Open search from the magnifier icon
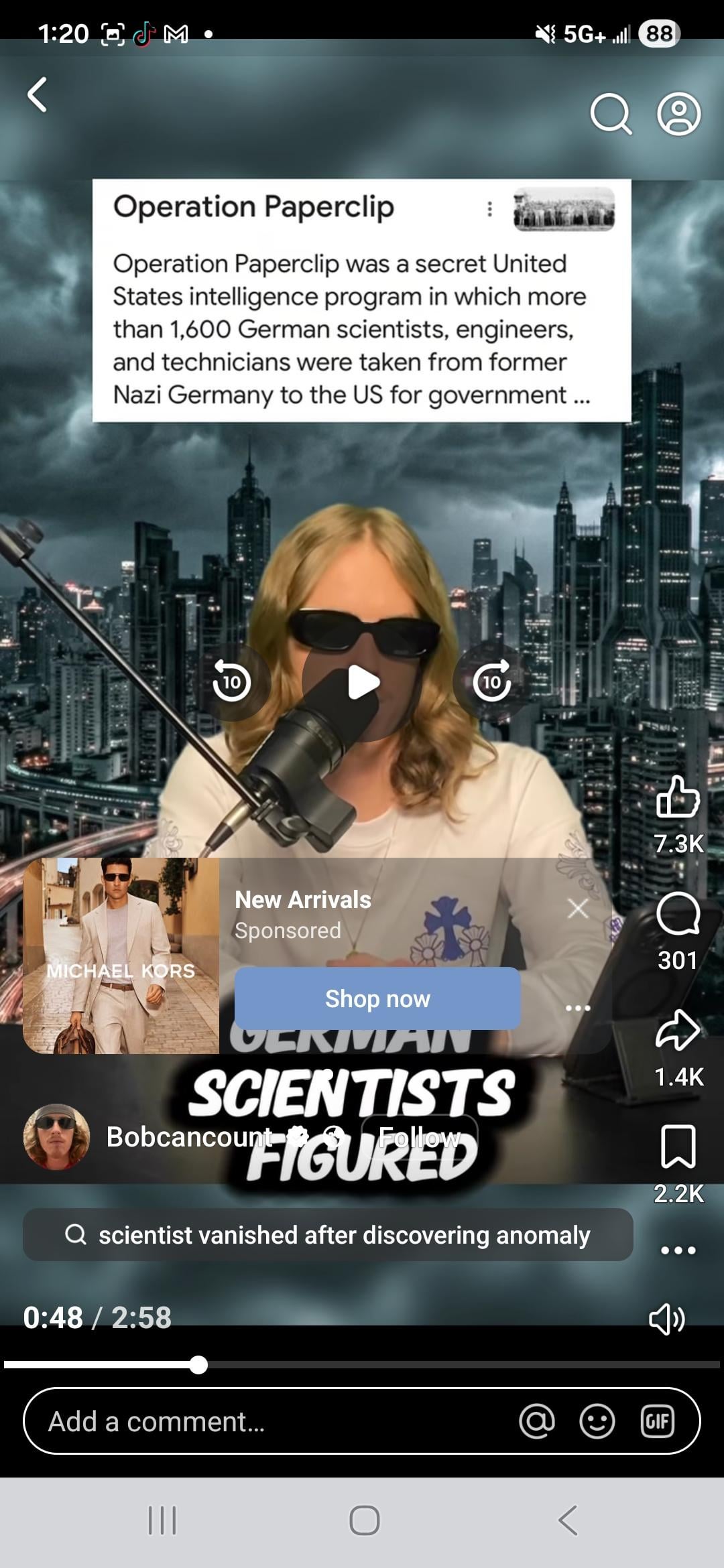This screenshot has width=724, height=1568. click(x=611, y=115)
